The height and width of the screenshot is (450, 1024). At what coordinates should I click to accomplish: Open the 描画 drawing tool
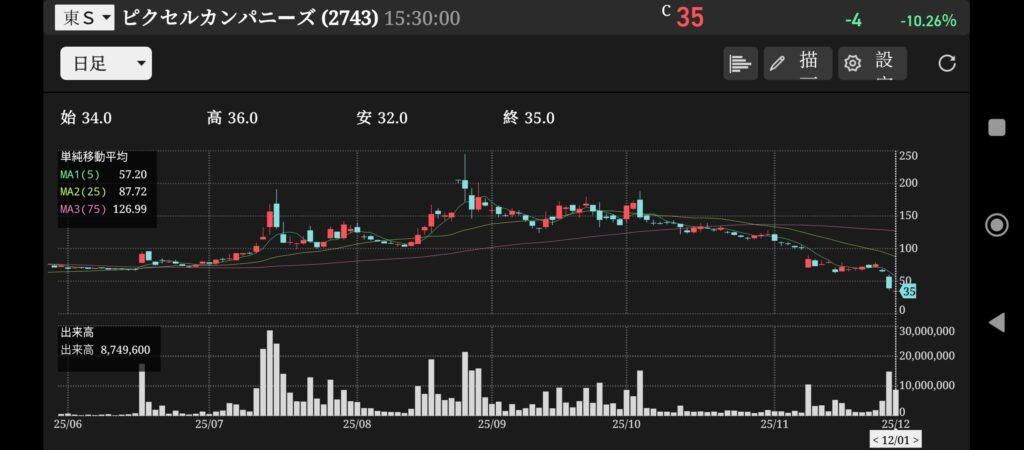tap(796, 63)
